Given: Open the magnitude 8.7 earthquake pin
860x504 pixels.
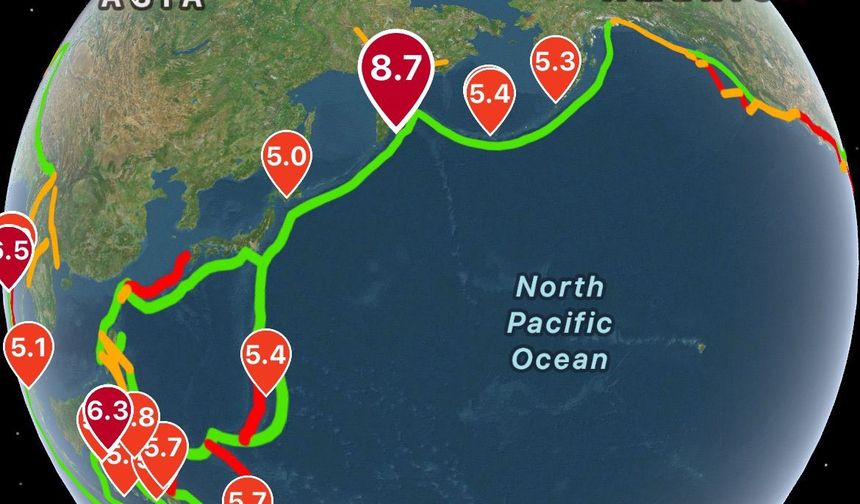Looking at the screenshot, I should 395,72.
